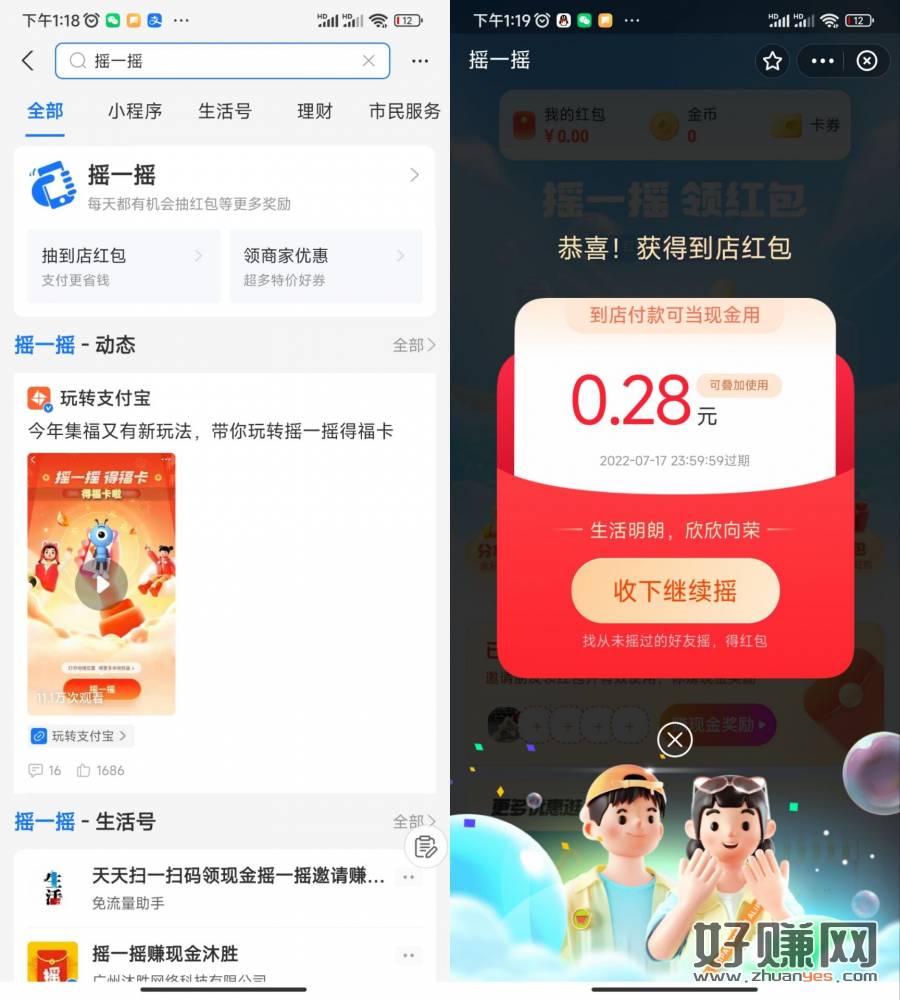This screenshot has width=900, height=1000.
Task: Like the 玩转支付宝 post
Action: 100,770
